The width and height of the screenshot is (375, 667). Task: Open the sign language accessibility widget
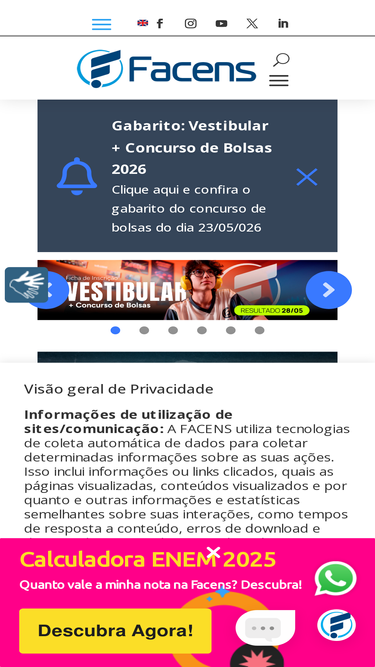point(26,285)
